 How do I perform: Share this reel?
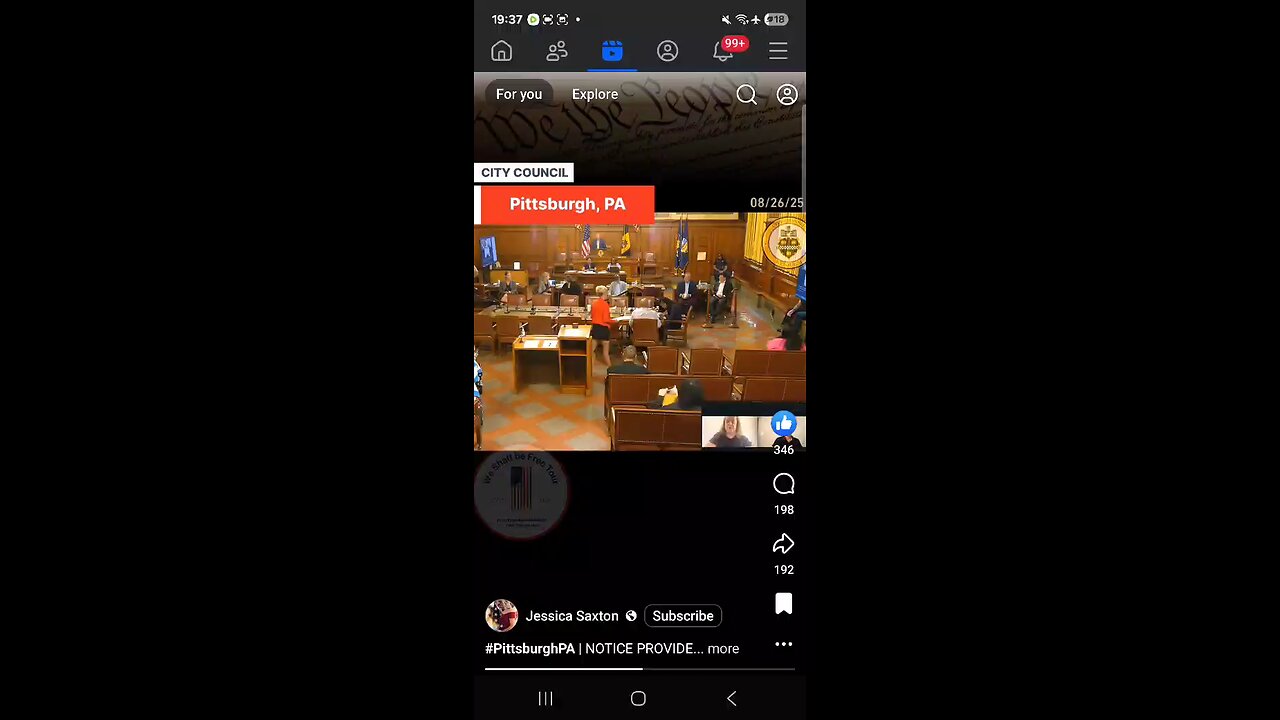784,544
